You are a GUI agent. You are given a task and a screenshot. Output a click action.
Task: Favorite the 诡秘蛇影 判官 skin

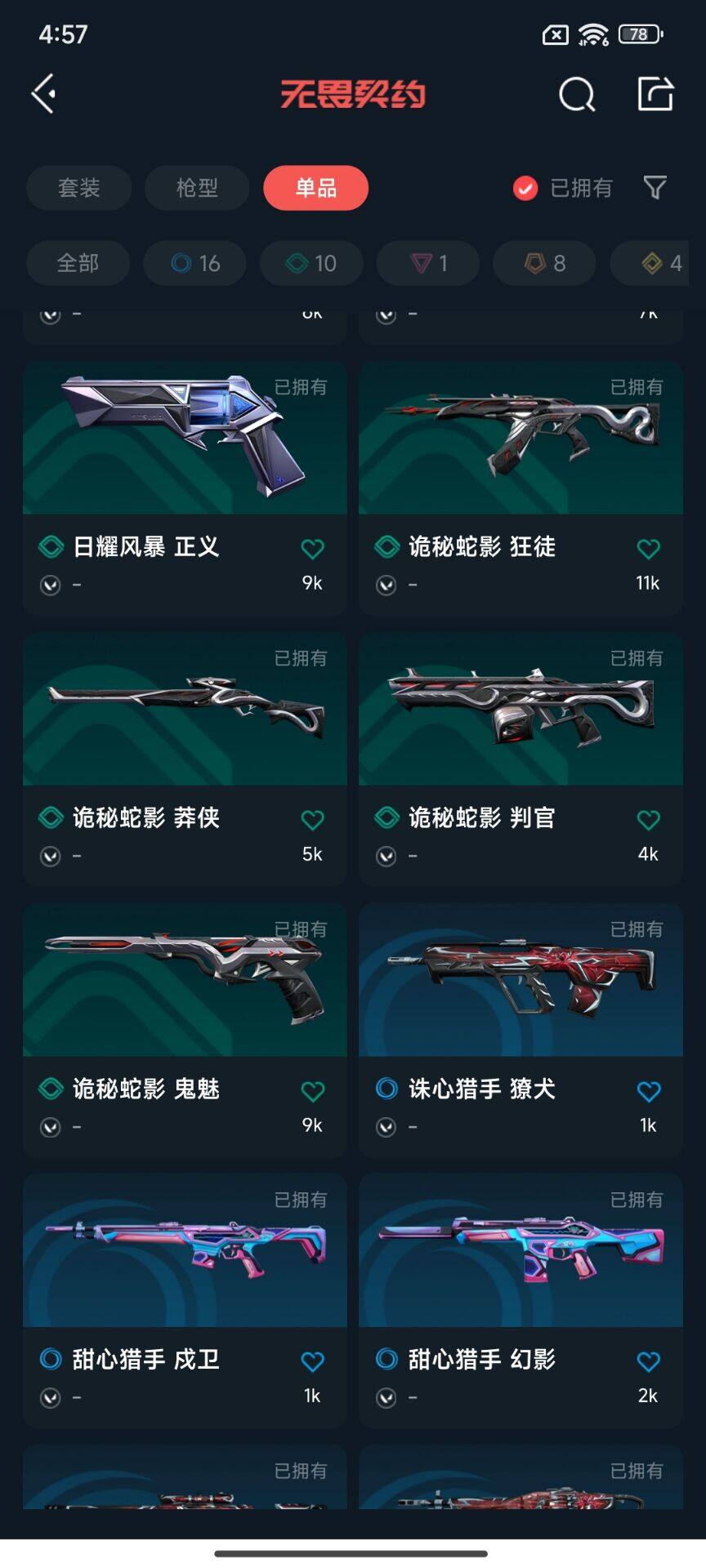point(649,818)
